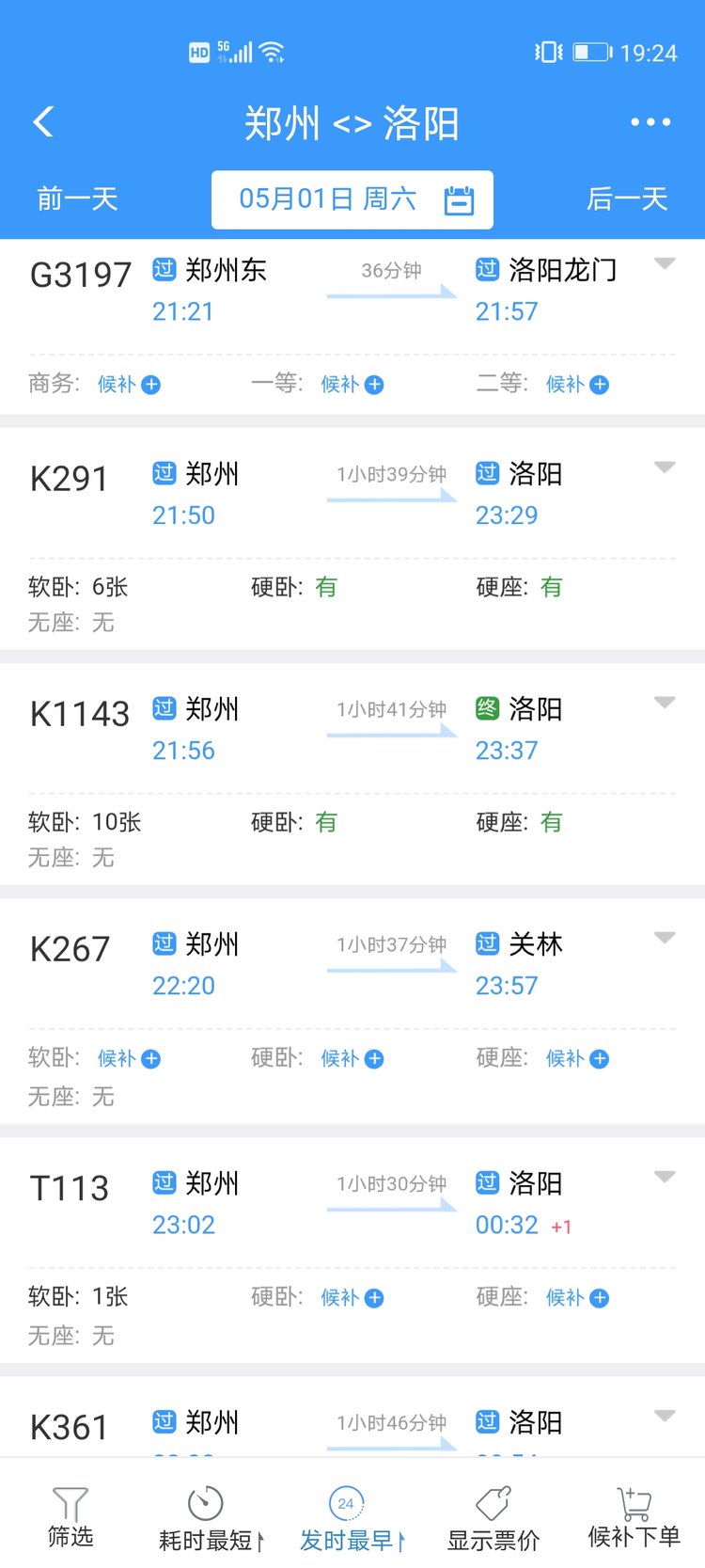This screenshot has width=705, height=1568.
Task: Open the 05月01日 date picker
Action: [352, 199]
